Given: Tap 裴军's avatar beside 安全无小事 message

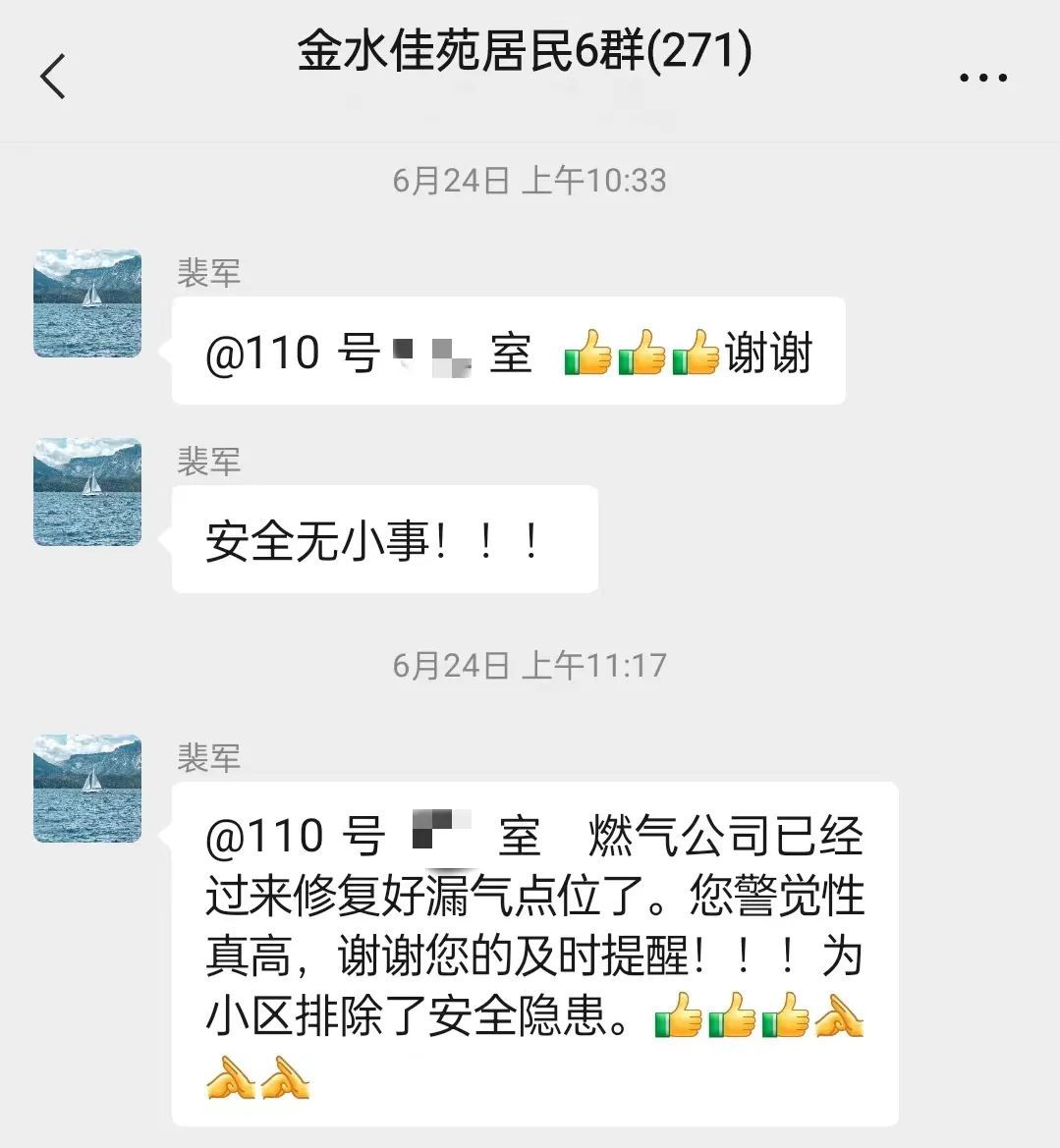Looking at the screenshot, I should pyautogui.click(x=86, y=493).
